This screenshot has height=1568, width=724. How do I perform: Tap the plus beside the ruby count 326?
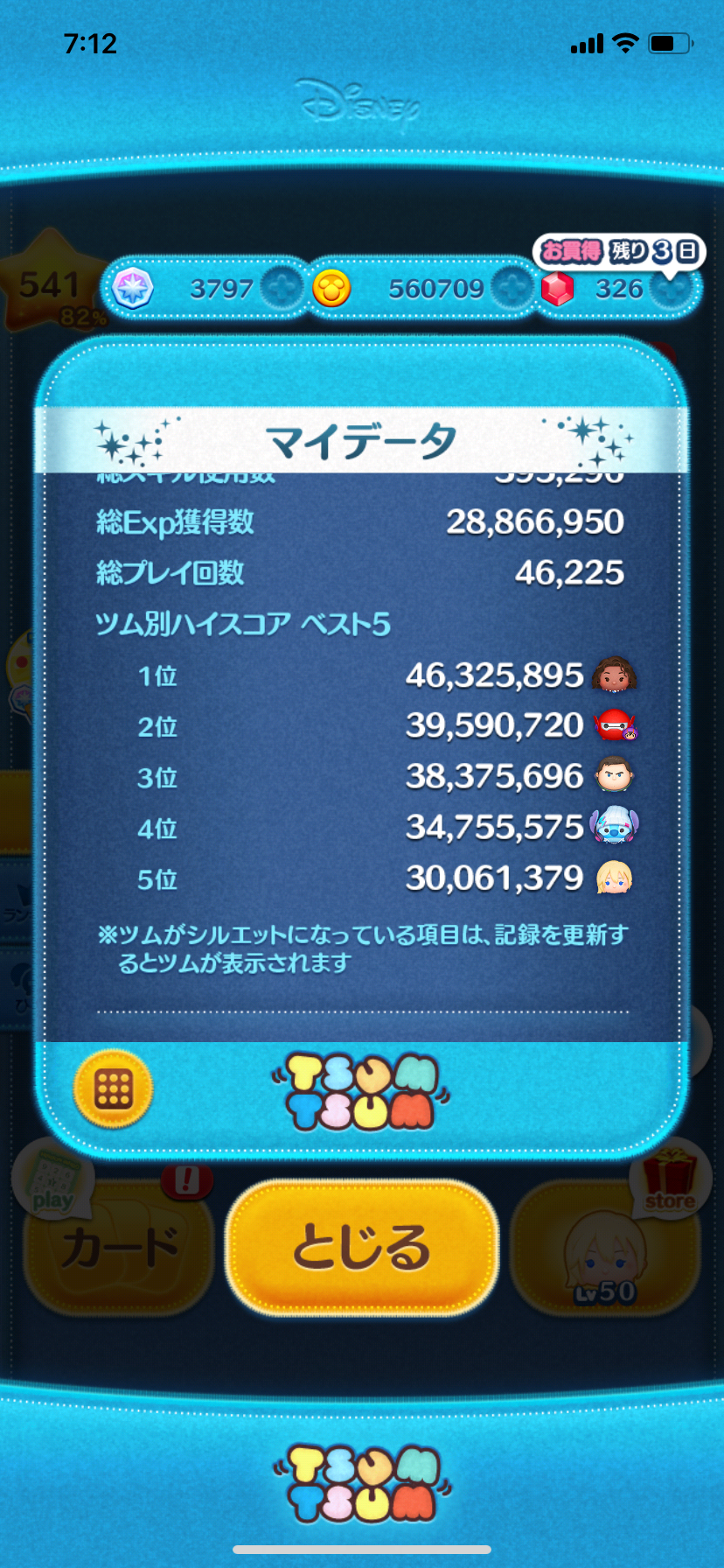point(669,289)
